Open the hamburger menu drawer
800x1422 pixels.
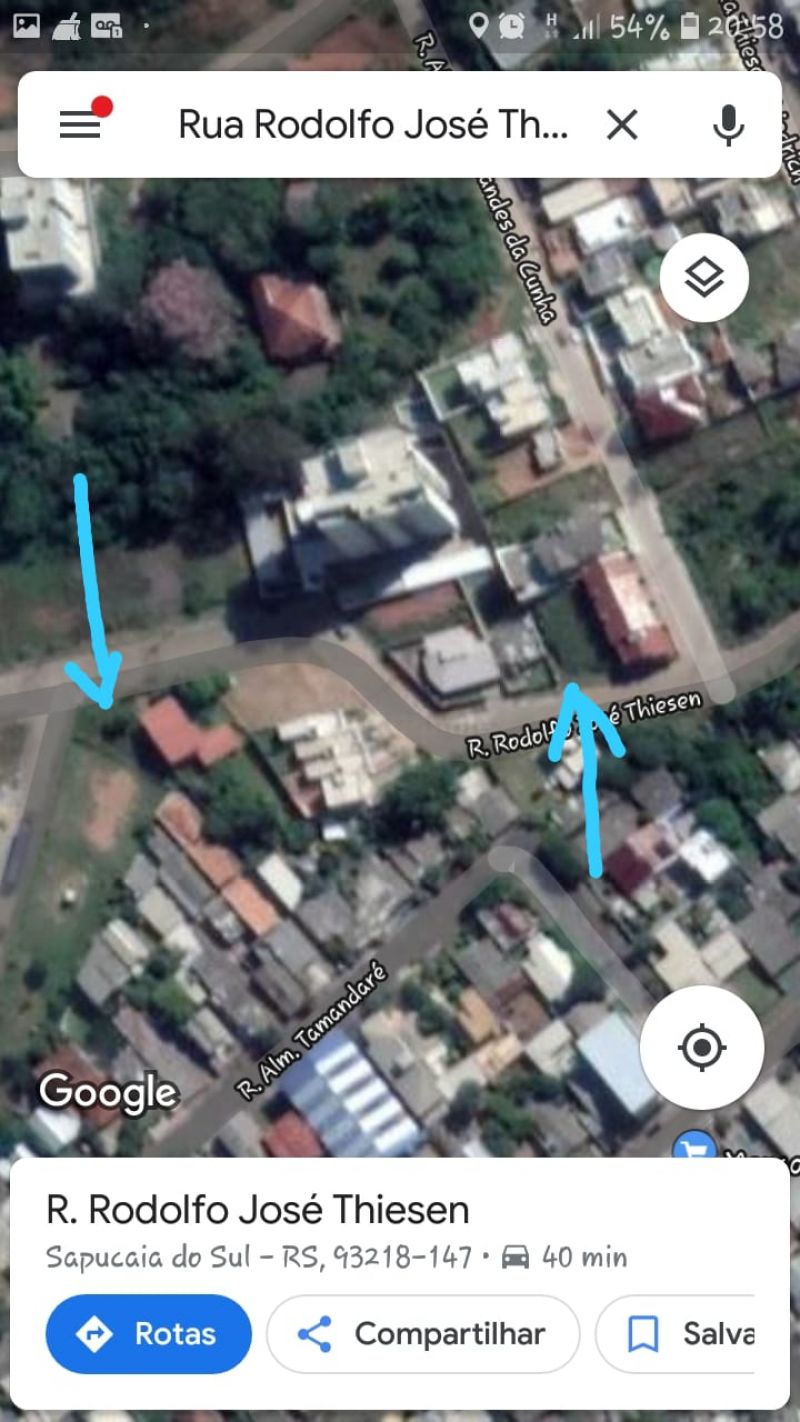tap(81, 125)
